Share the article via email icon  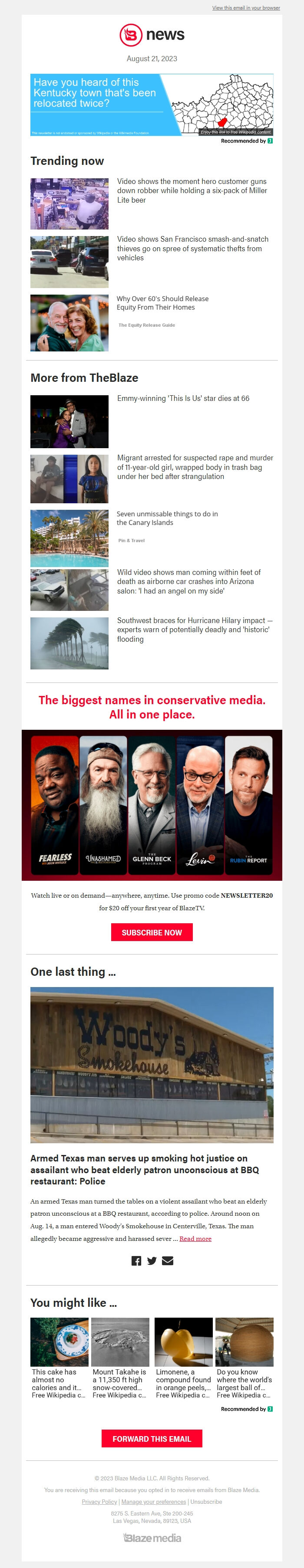(x=168, y=1261)
